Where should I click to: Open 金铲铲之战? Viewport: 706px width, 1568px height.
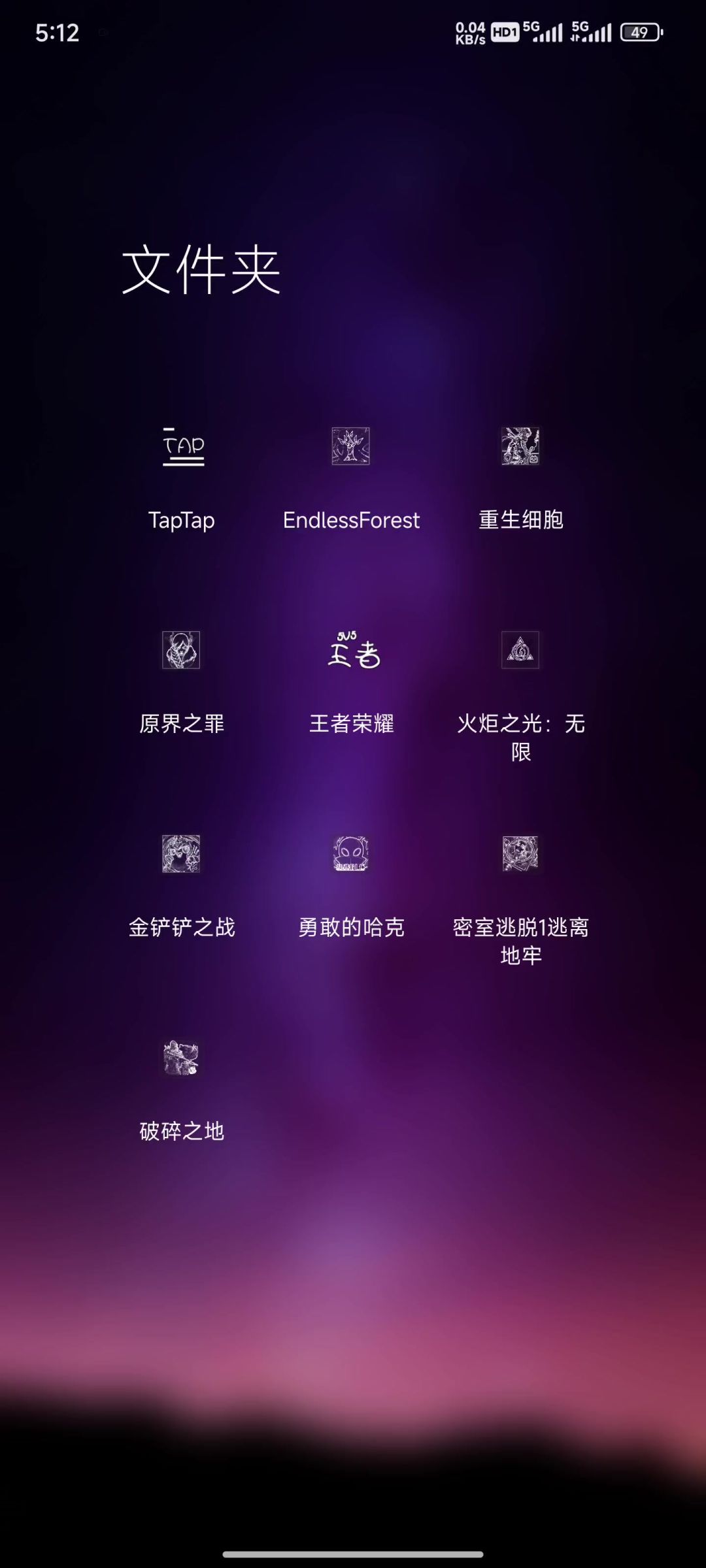pos(182,855)
